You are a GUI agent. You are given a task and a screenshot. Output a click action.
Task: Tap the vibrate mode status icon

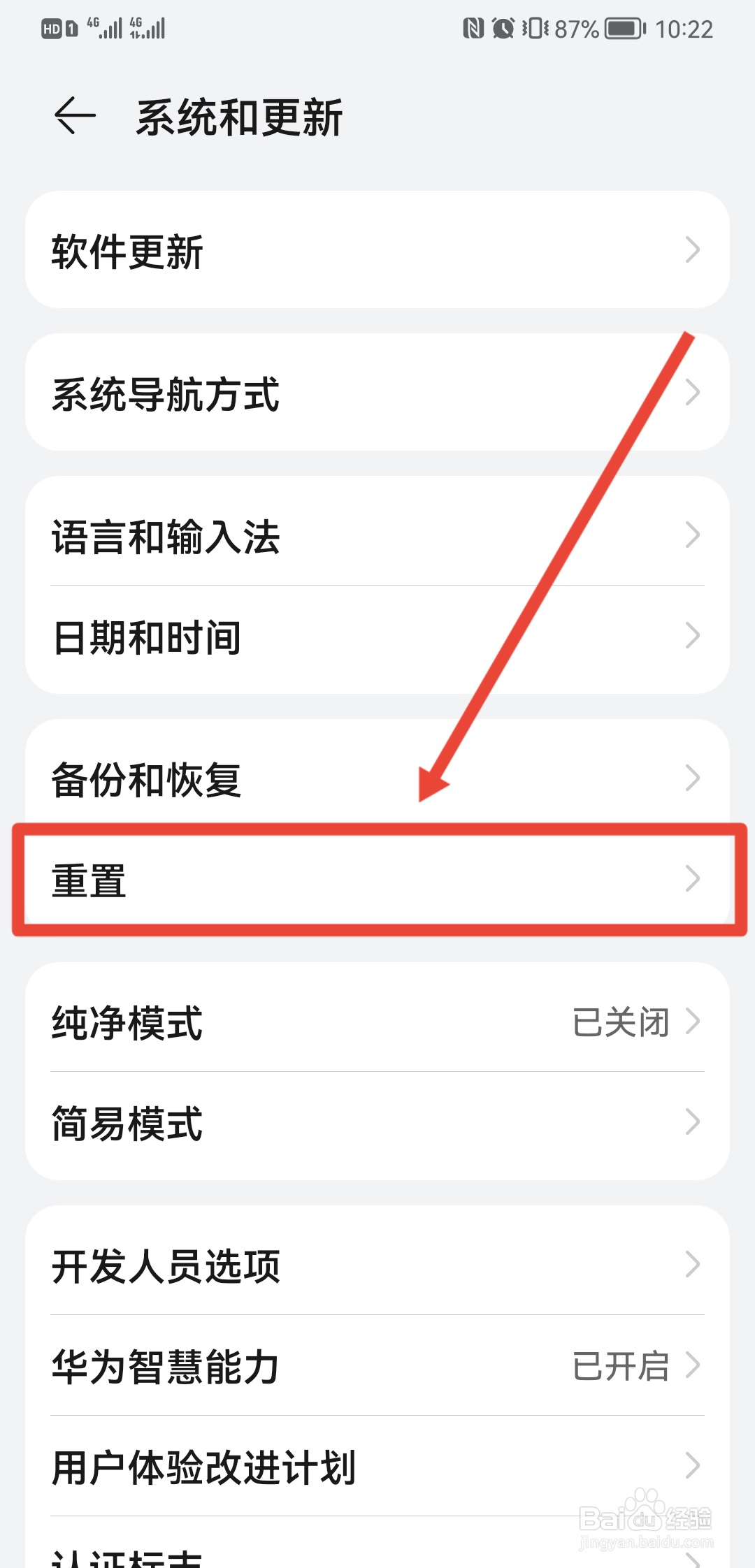click(535, 28)
